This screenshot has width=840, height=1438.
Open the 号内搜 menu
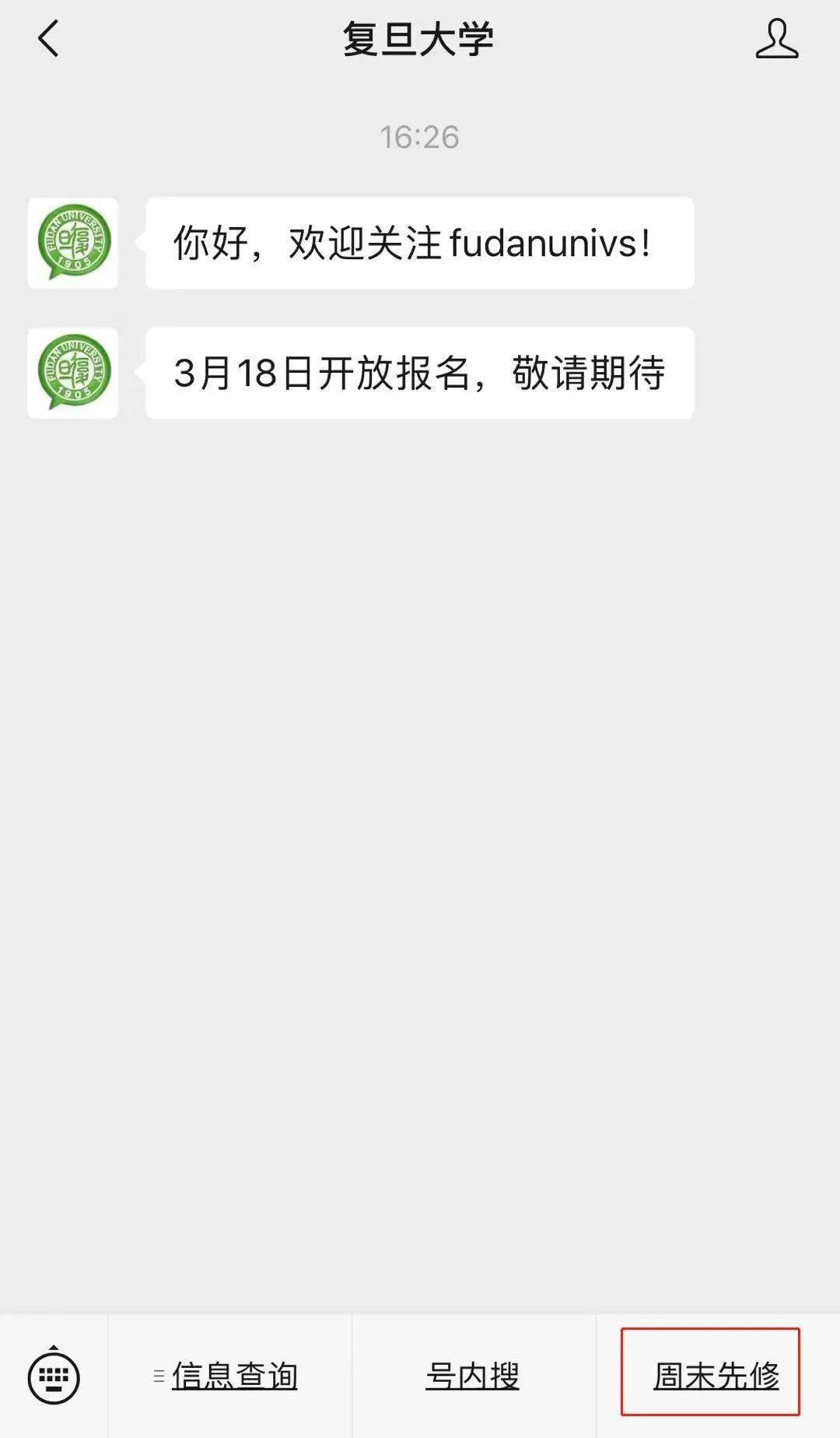(473, 1377)
